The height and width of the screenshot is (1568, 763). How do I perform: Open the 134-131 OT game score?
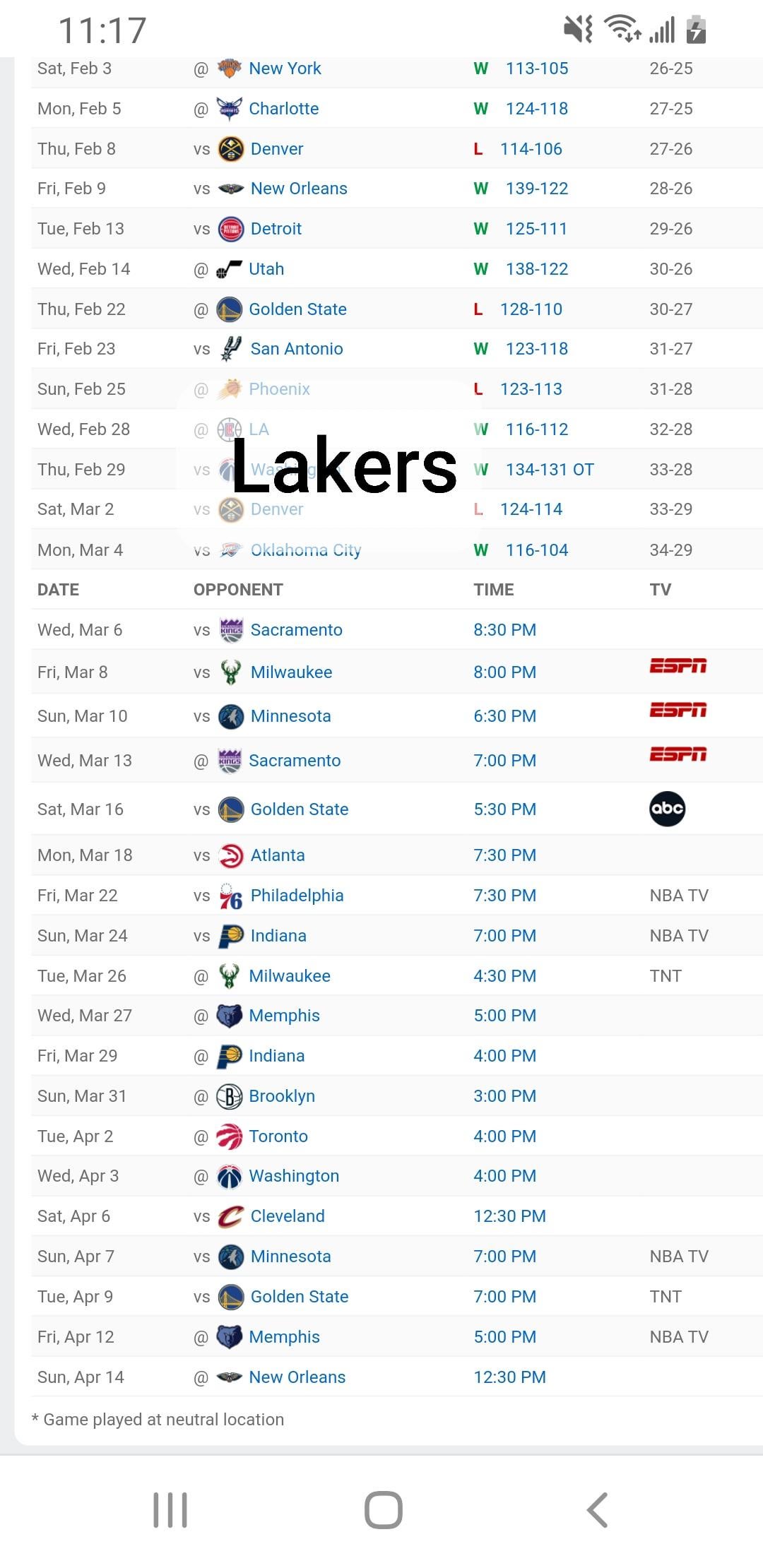tap(550, 470)
